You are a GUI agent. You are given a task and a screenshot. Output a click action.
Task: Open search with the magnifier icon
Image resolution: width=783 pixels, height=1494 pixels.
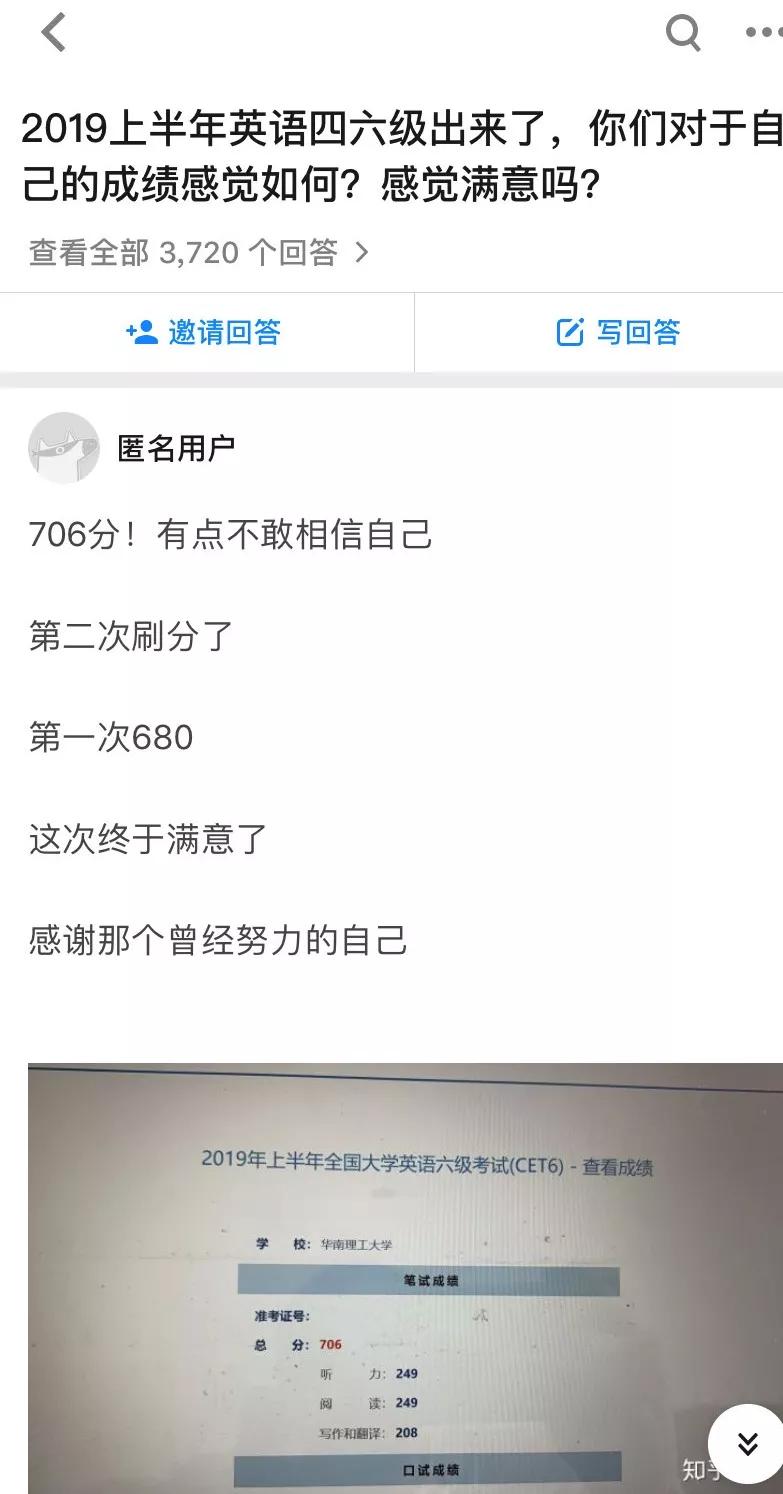pos(683,34)
